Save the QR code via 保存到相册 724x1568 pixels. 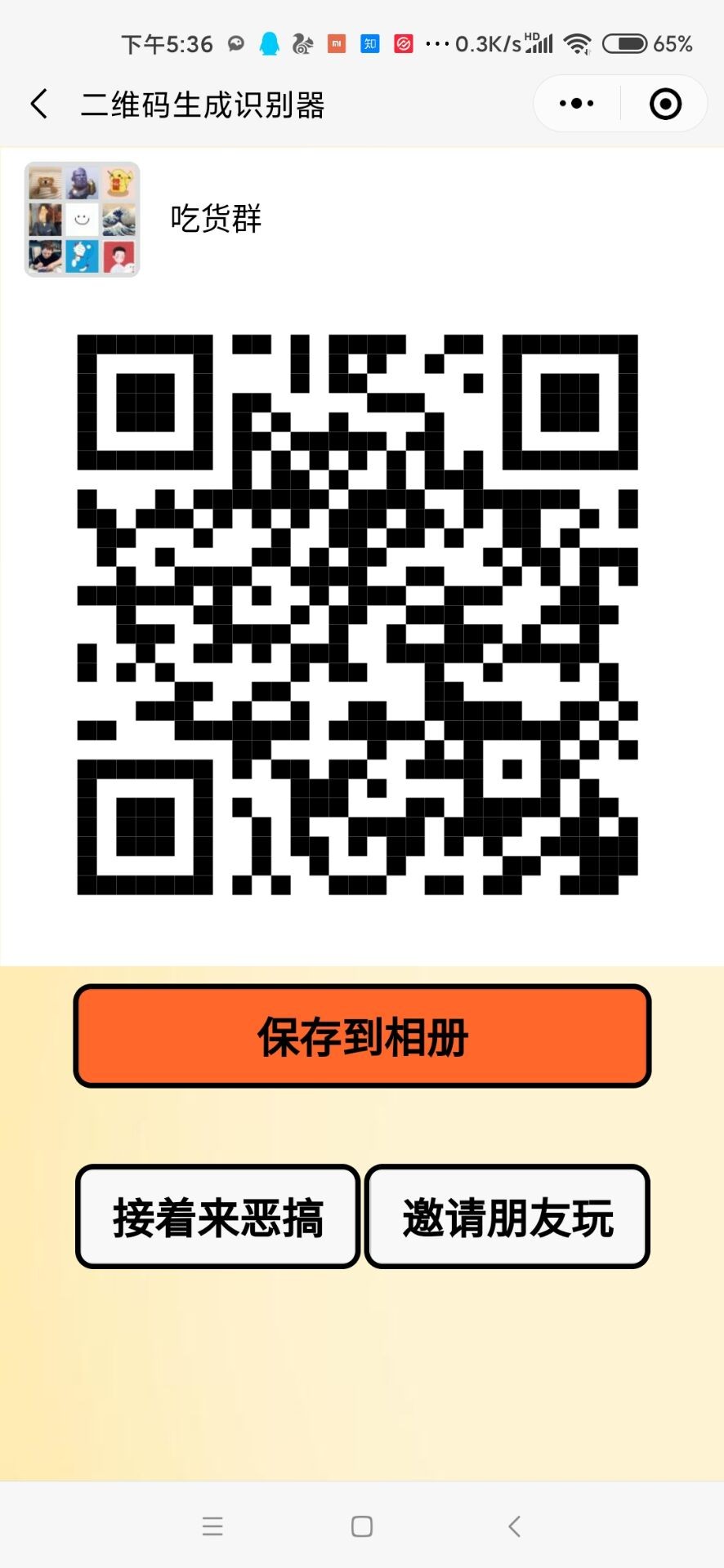[362, 1036]
